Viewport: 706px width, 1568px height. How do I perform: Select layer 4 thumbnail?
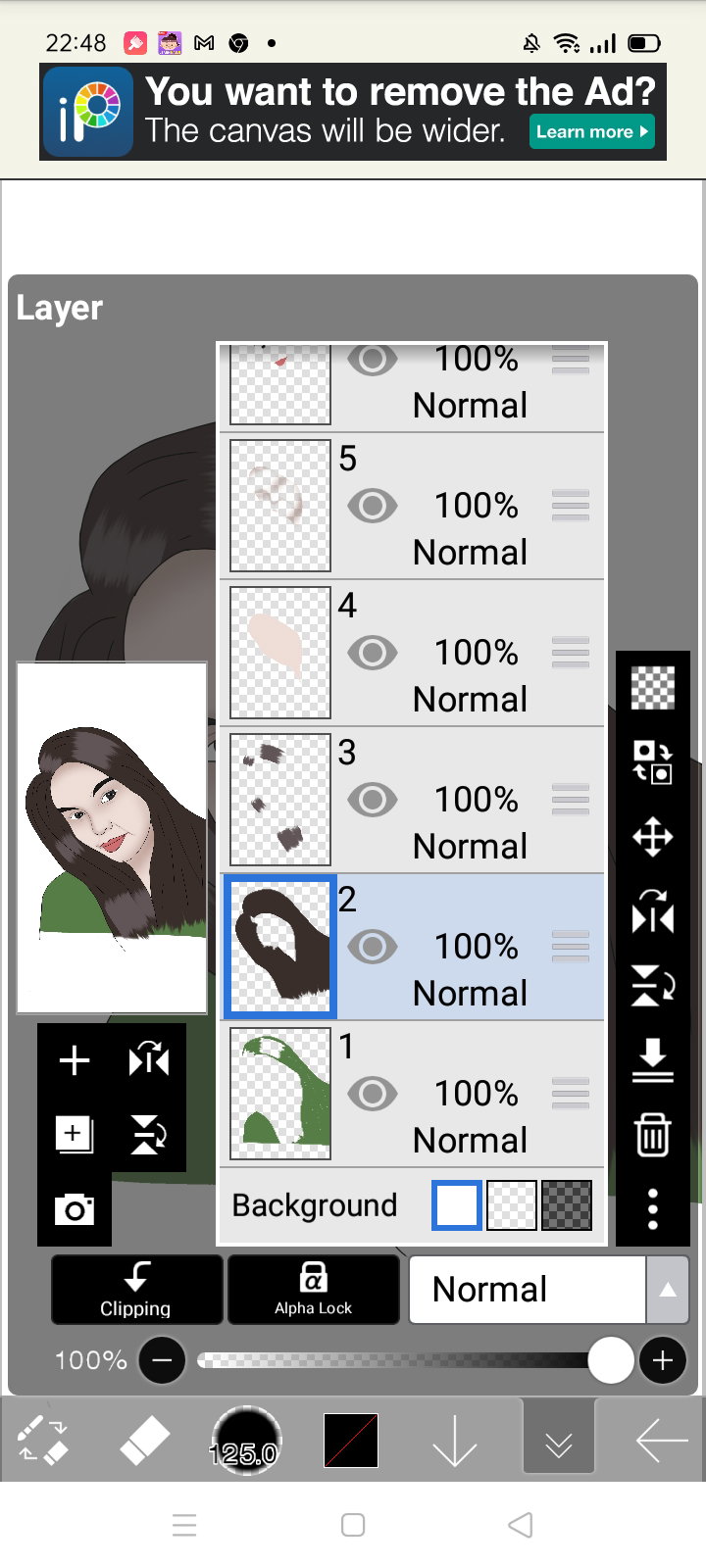click(280, 653)
